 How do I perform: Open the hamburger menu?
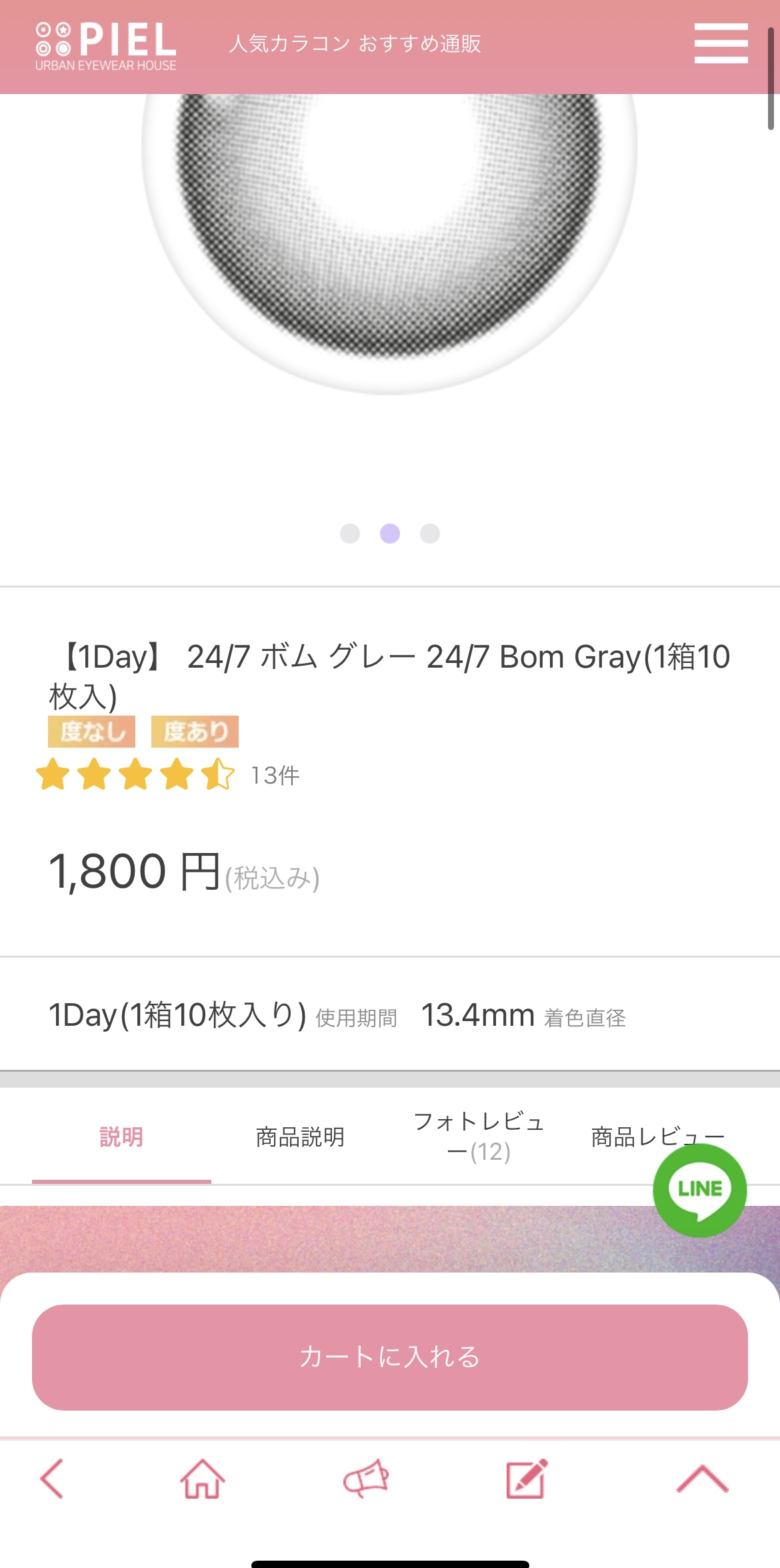point(721,43)
